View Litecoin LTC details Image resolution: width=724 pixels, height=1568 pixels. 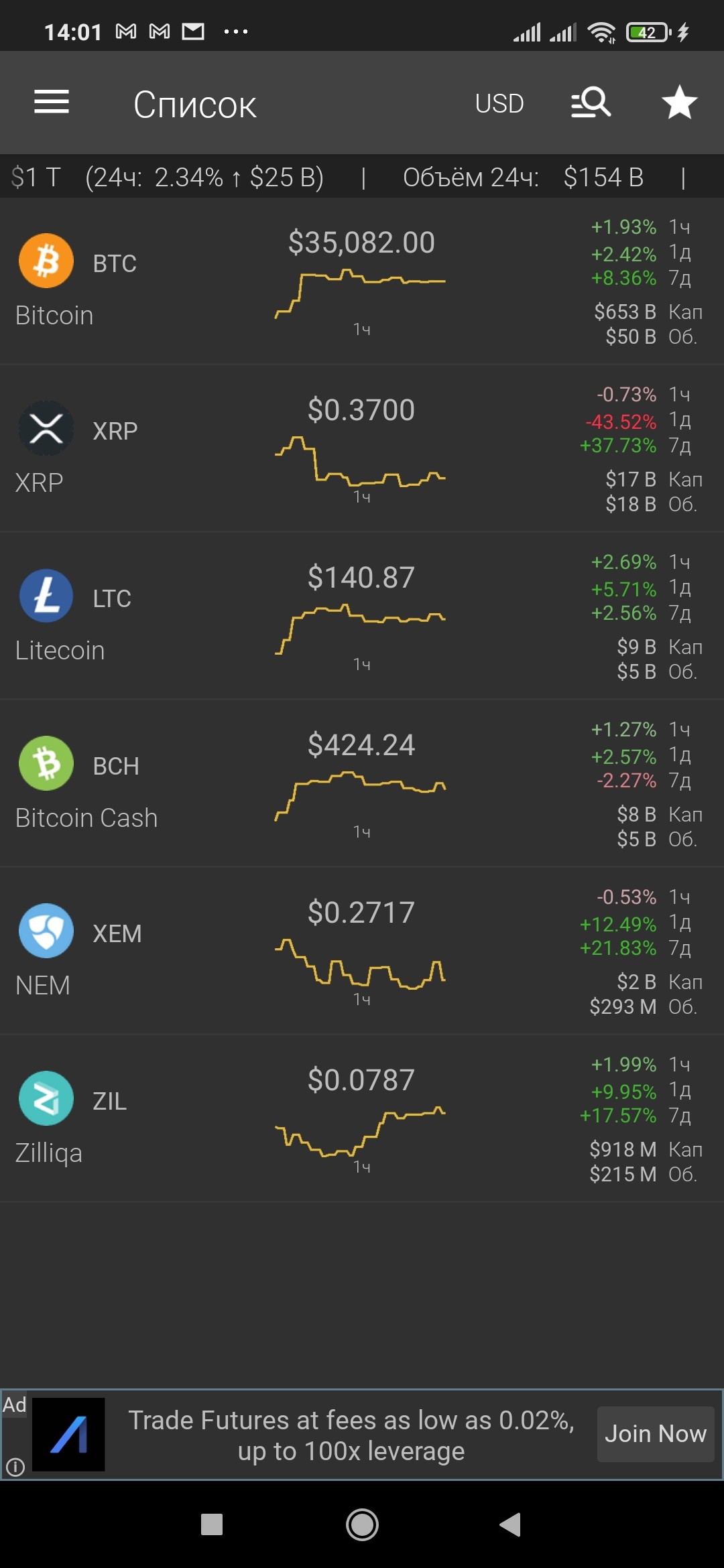pos(362,616)
